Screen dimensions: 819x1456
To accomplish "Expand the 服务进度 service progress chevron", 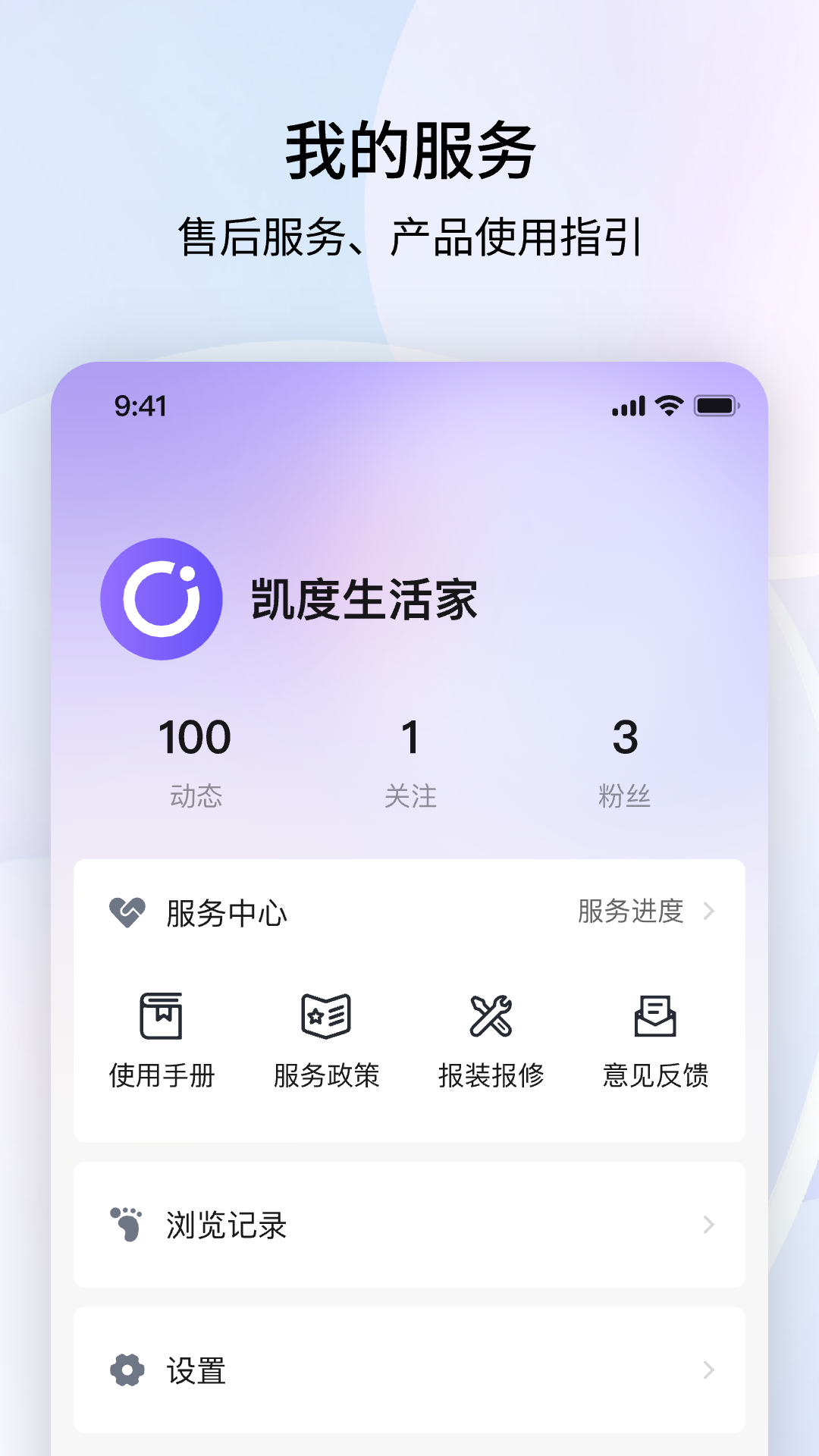I will [708, 912].
